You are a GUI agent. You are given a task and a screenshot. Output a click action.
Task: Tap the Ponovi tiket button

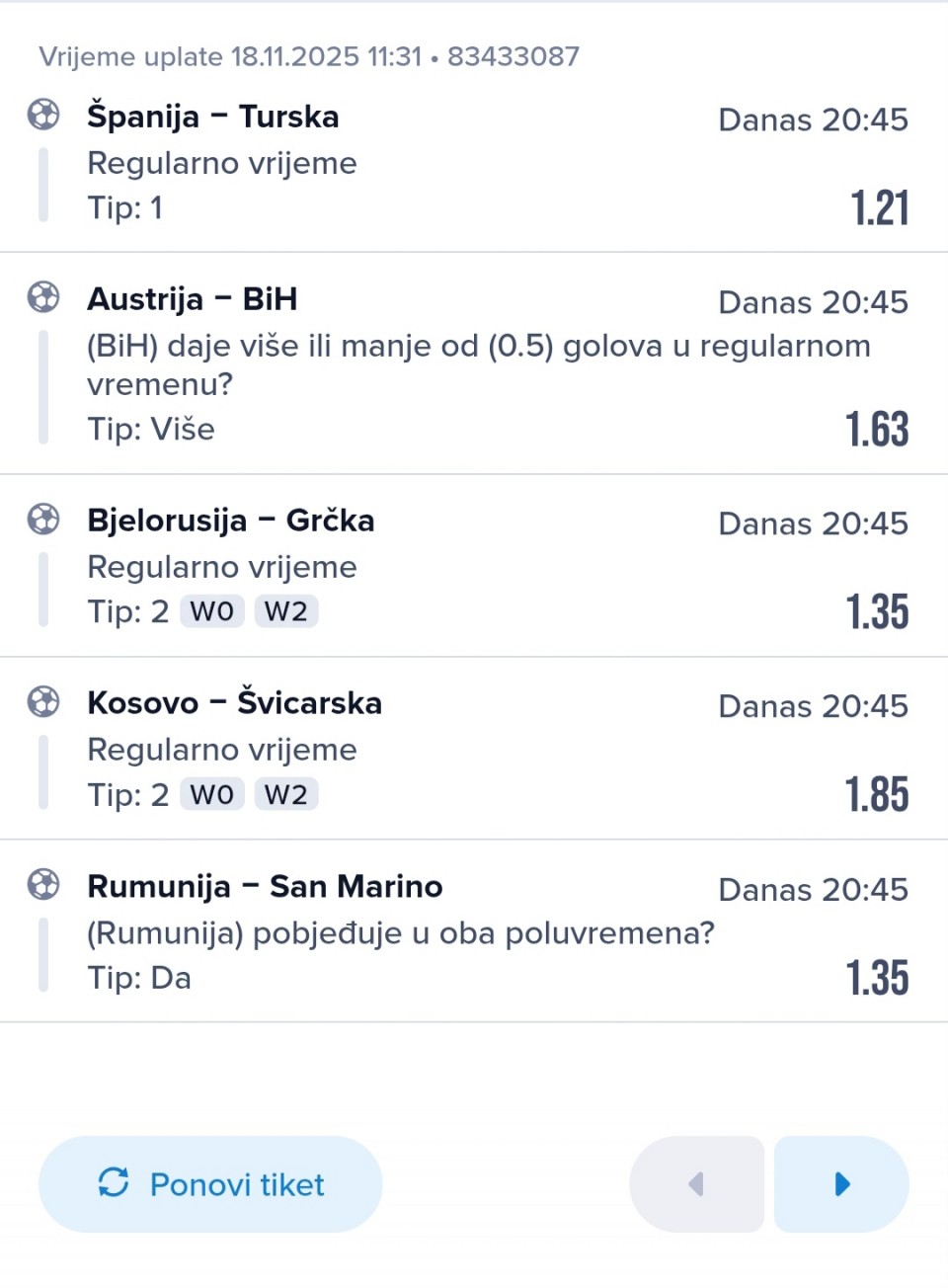click(x=210, y=1183)
